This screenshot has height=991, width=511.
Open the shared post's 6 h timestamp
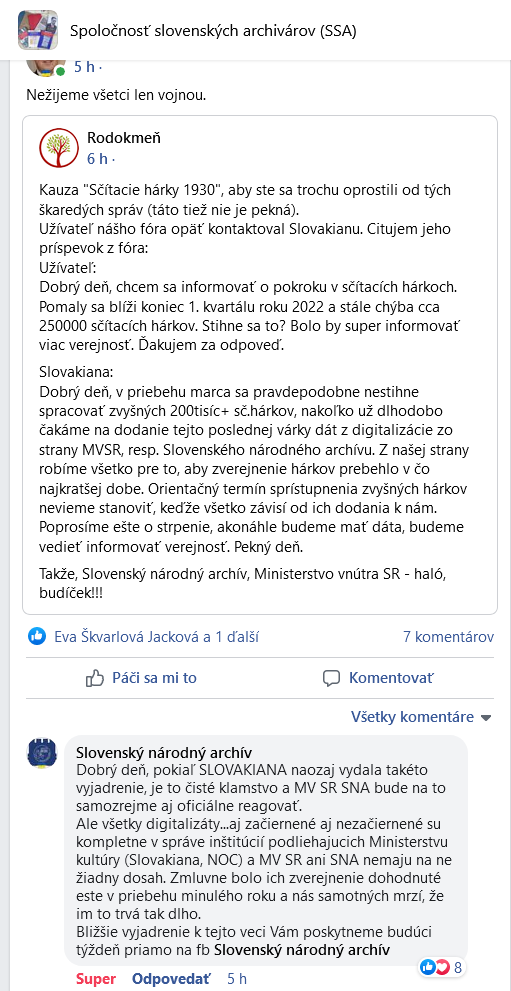click(97, 159)
